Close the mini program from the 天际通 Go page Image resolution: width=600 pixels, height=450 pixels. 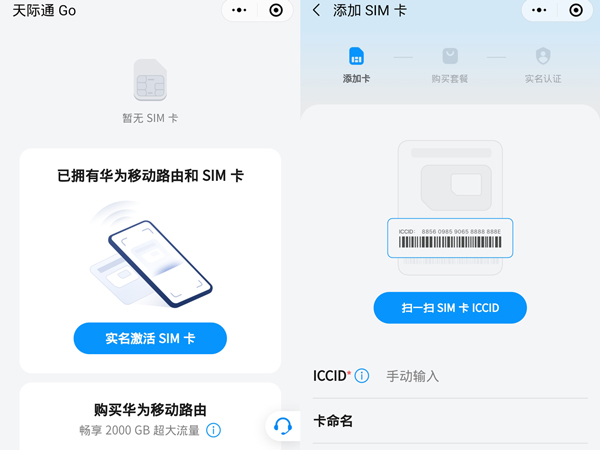(x=276, y=11)
